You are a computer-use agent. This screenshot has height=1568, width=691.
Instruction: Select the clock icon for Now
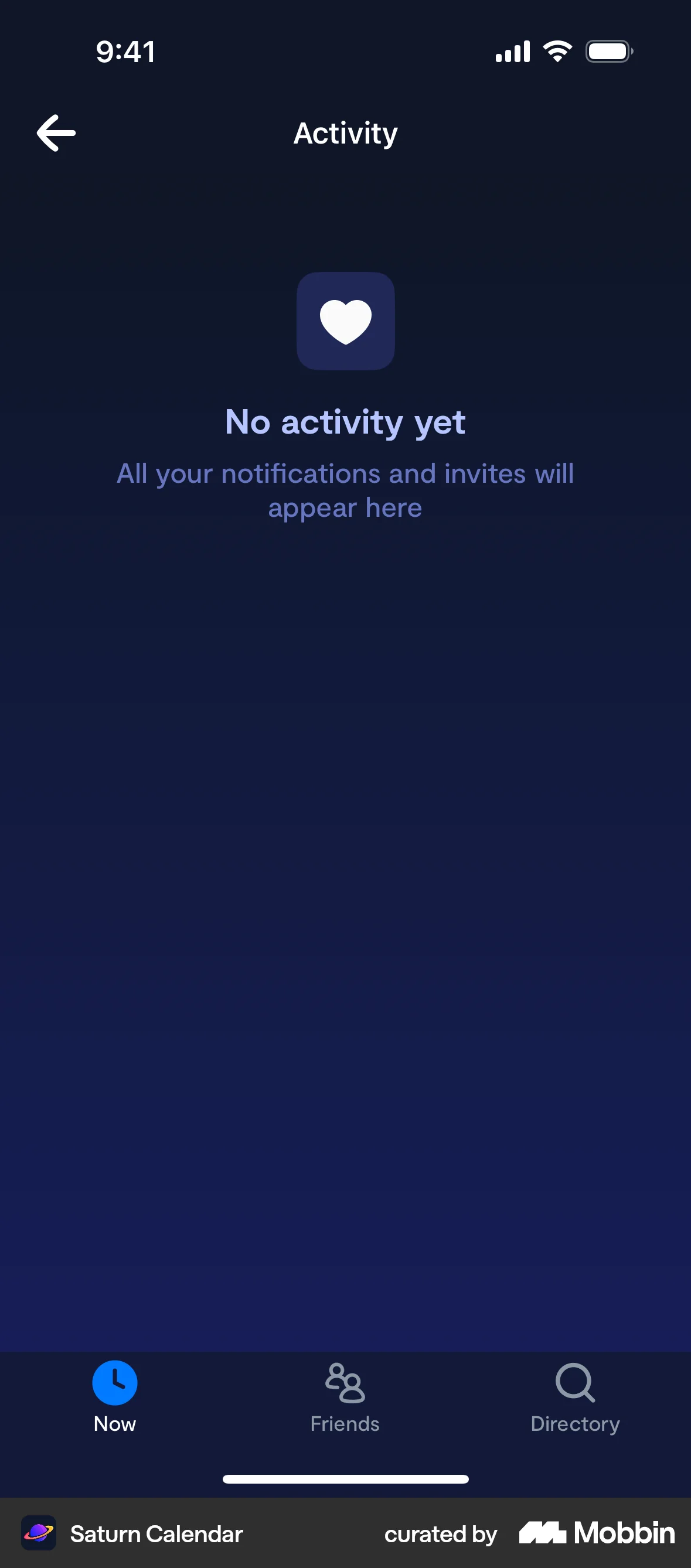pos(114,1382)
